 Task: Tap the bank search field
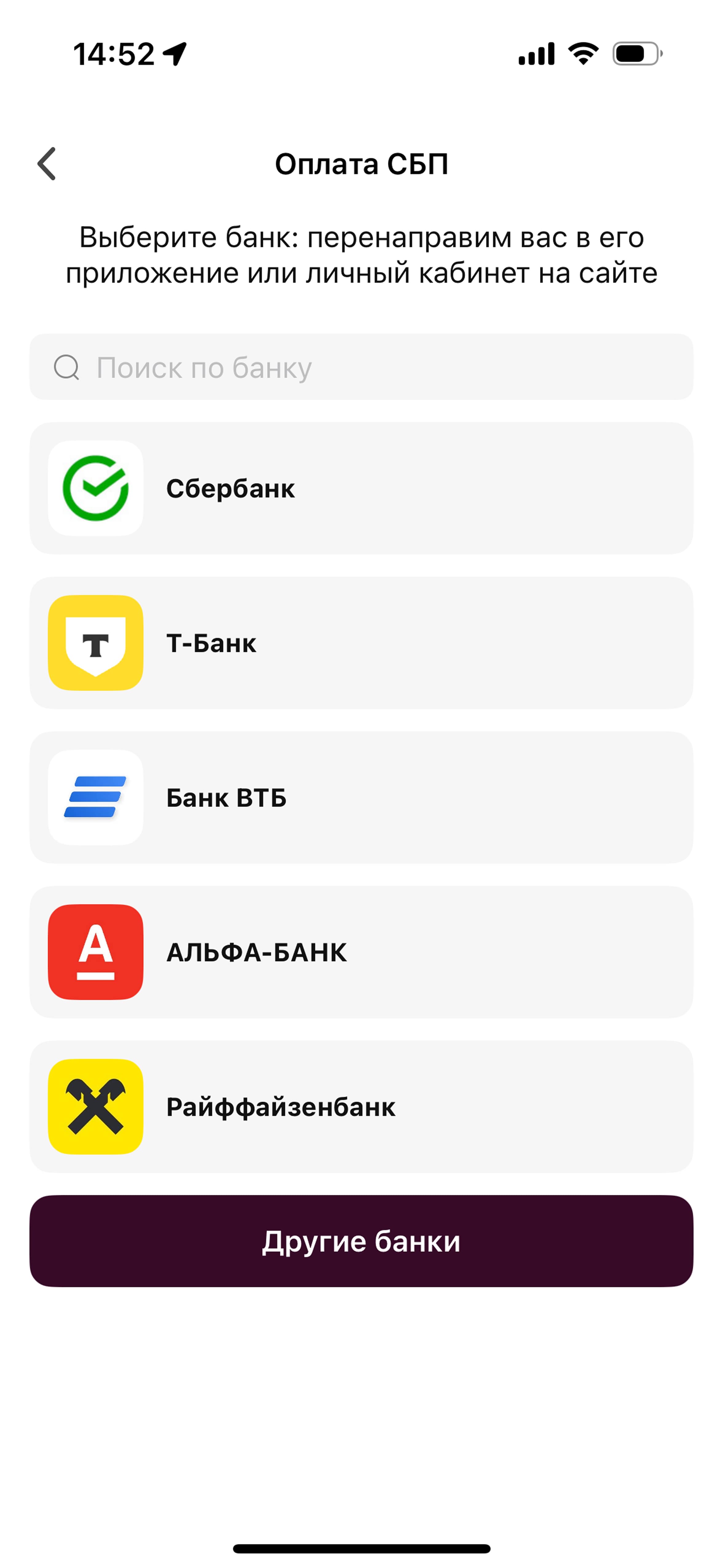pyautogui.click(x=361, y=367)
